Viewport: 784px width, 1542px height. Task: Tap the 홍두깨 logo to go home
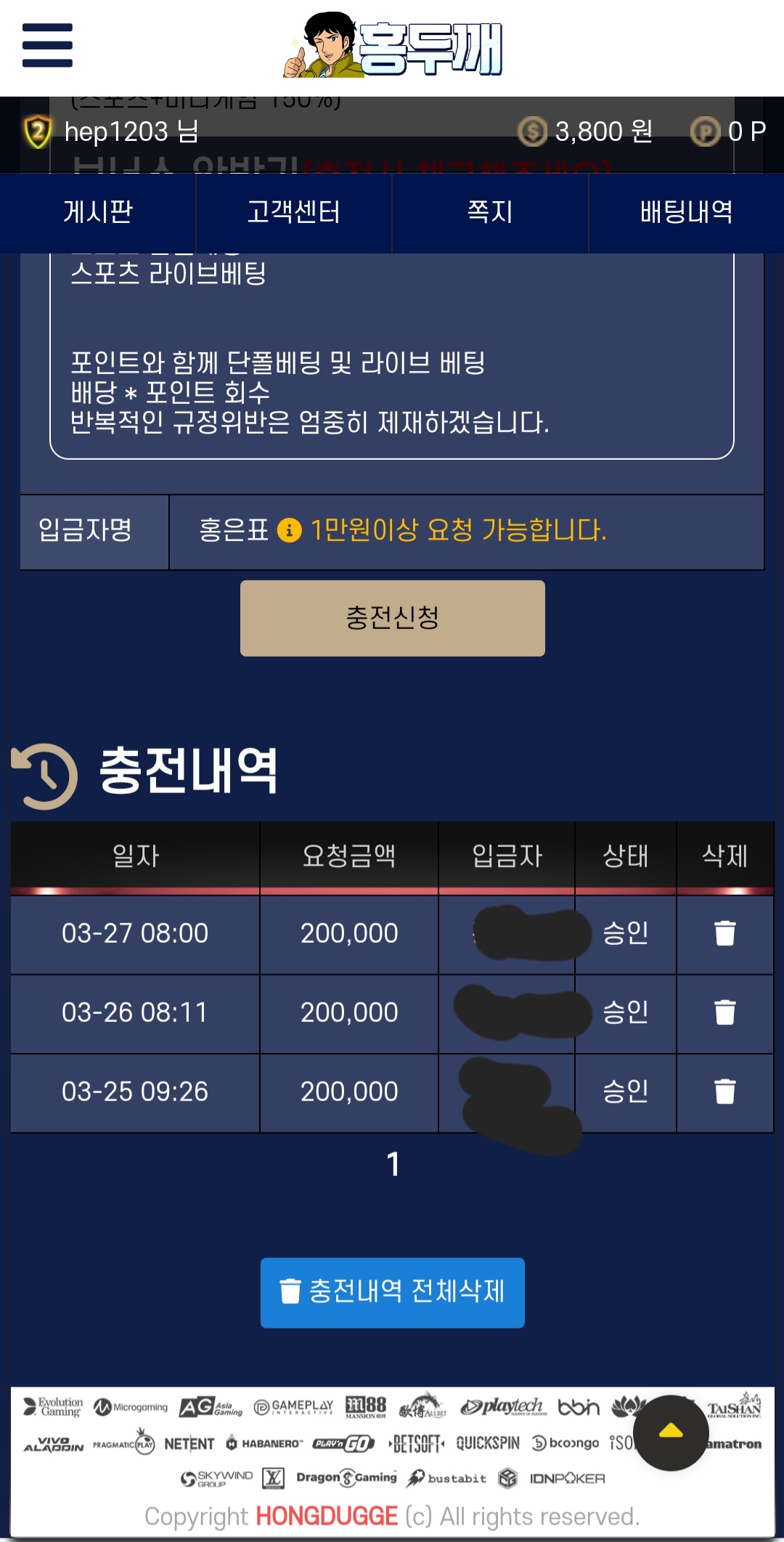[393, 46]
